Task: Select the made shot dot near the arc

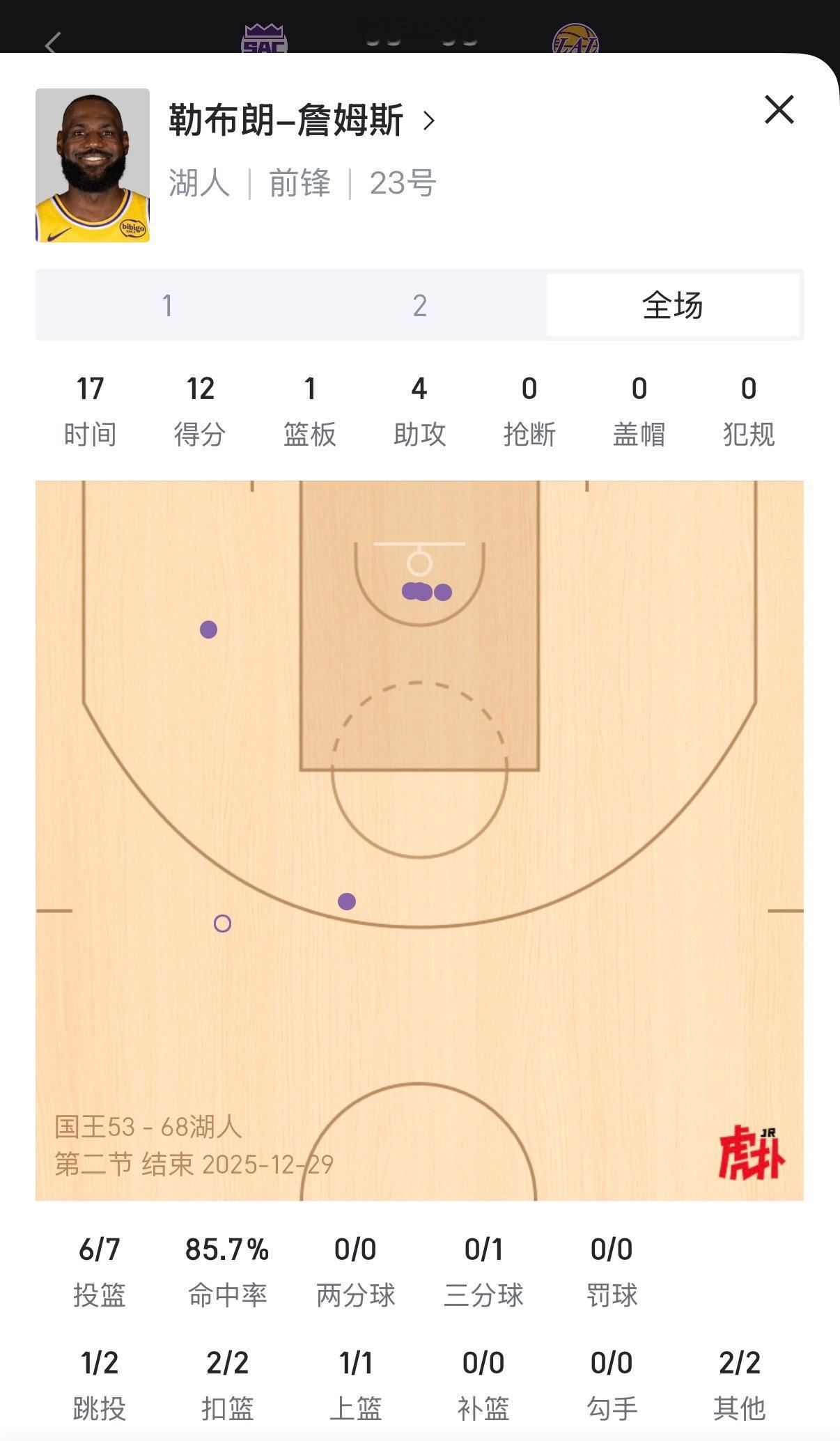Action: [346, 903]
